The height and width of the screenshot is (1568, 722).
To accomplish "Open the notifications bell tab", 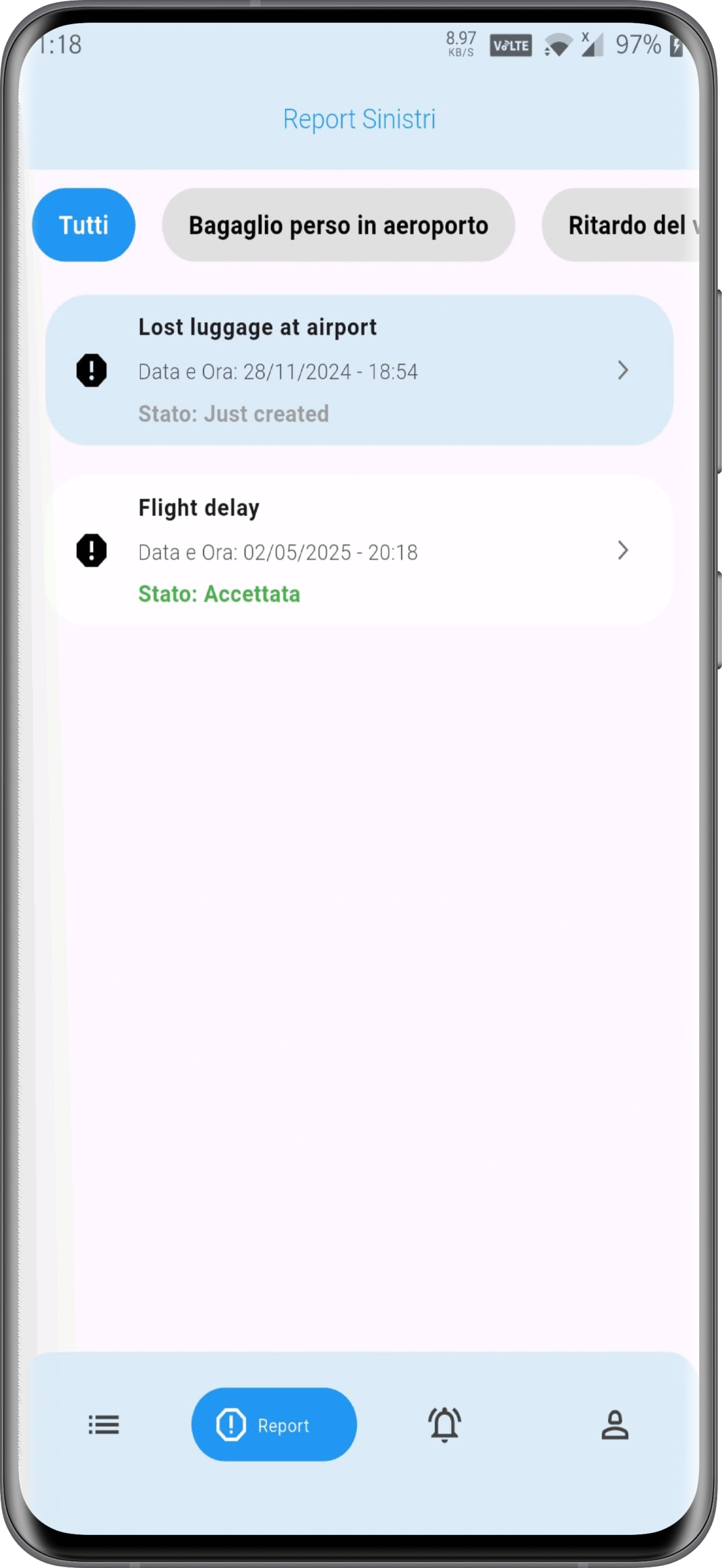I will click(x=444, y=1425).
